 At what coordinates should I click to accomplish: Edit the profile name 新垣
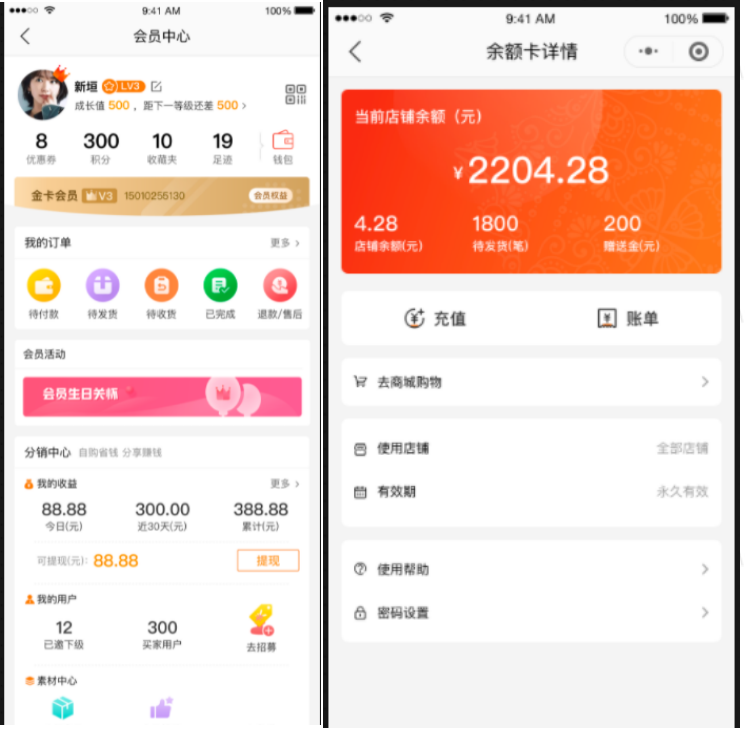(156, 87)
